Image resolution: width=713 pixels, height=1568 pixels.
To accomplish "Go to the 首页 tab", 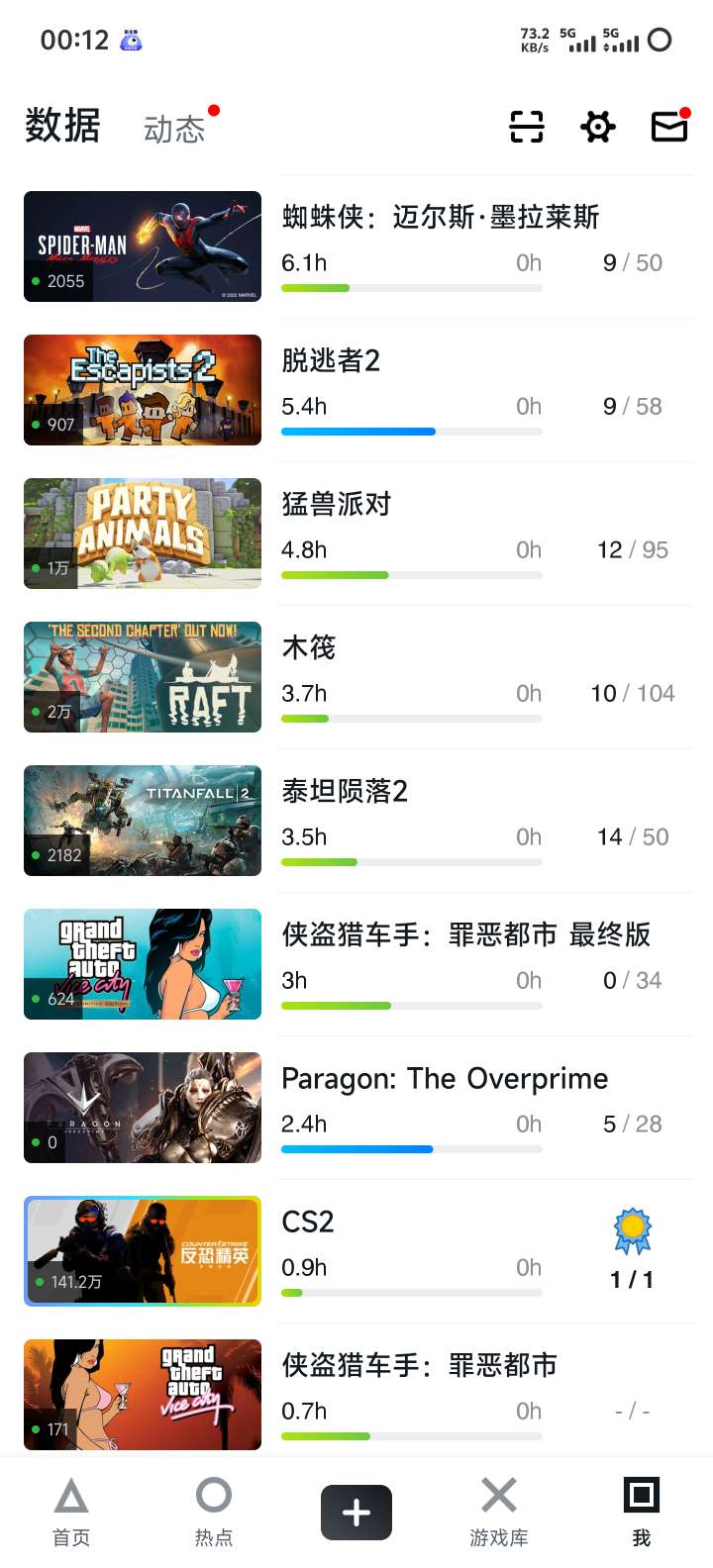I will click(71, 1512).
